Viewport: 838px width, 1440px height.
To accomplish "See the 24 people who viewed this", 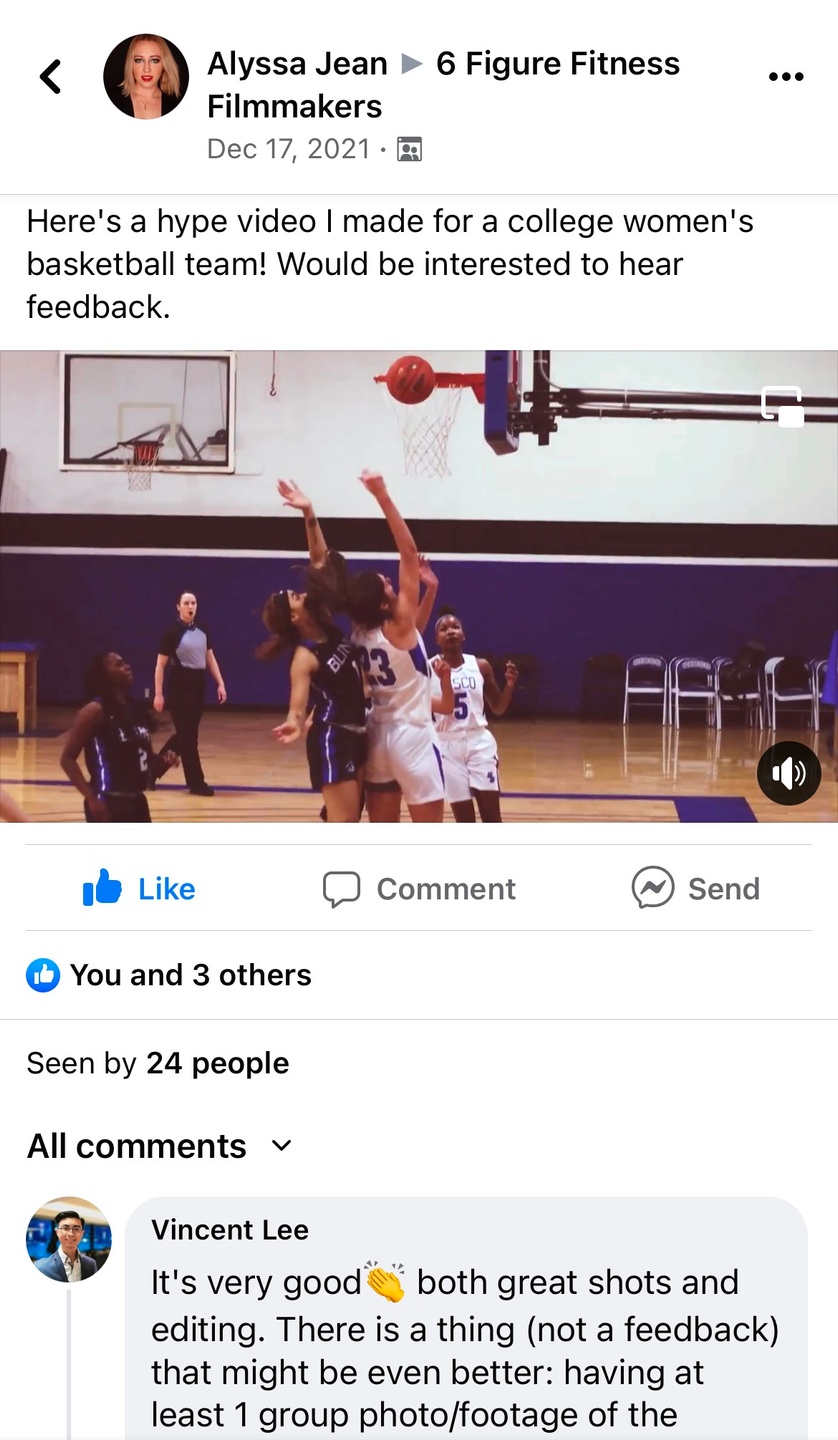I will tap(158, 1063).
